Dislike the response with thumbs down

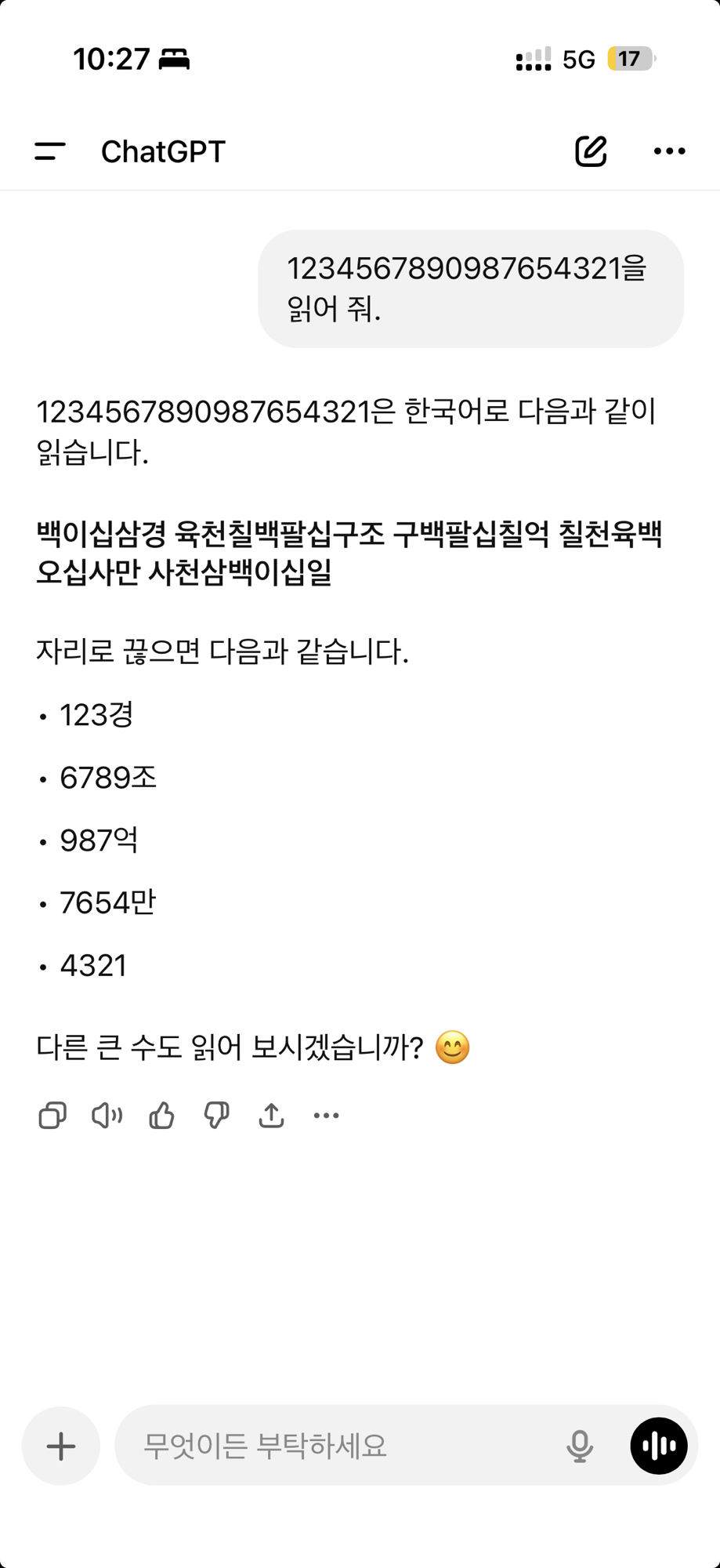point(216,1115)
